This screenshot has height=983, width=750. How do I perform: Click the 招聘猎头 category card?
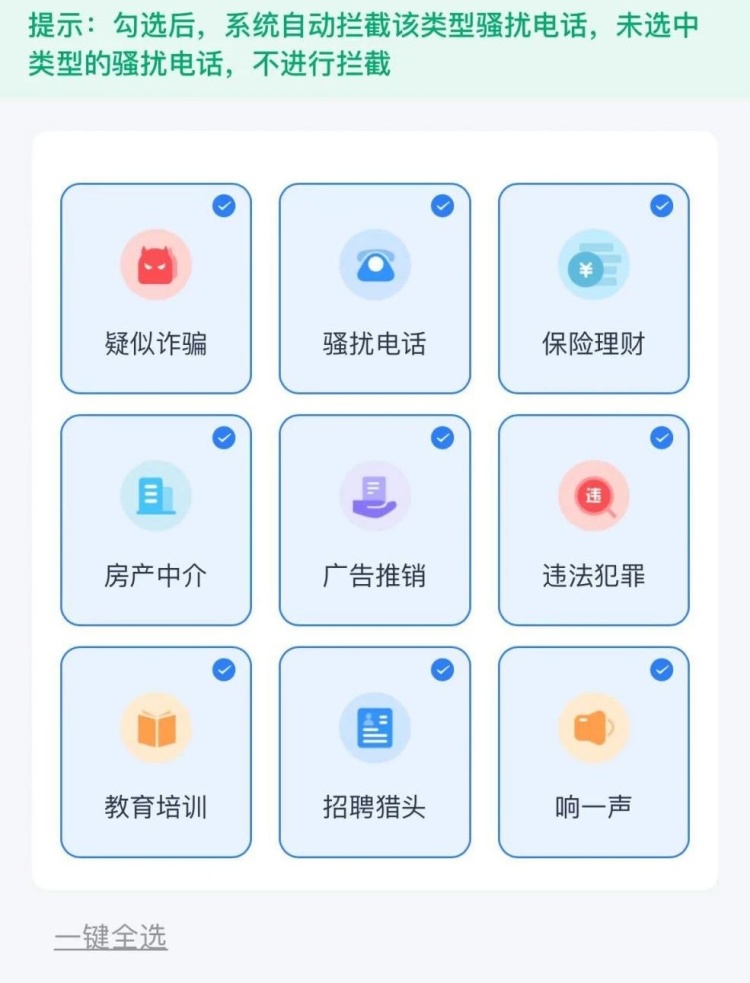coord(374,753)
